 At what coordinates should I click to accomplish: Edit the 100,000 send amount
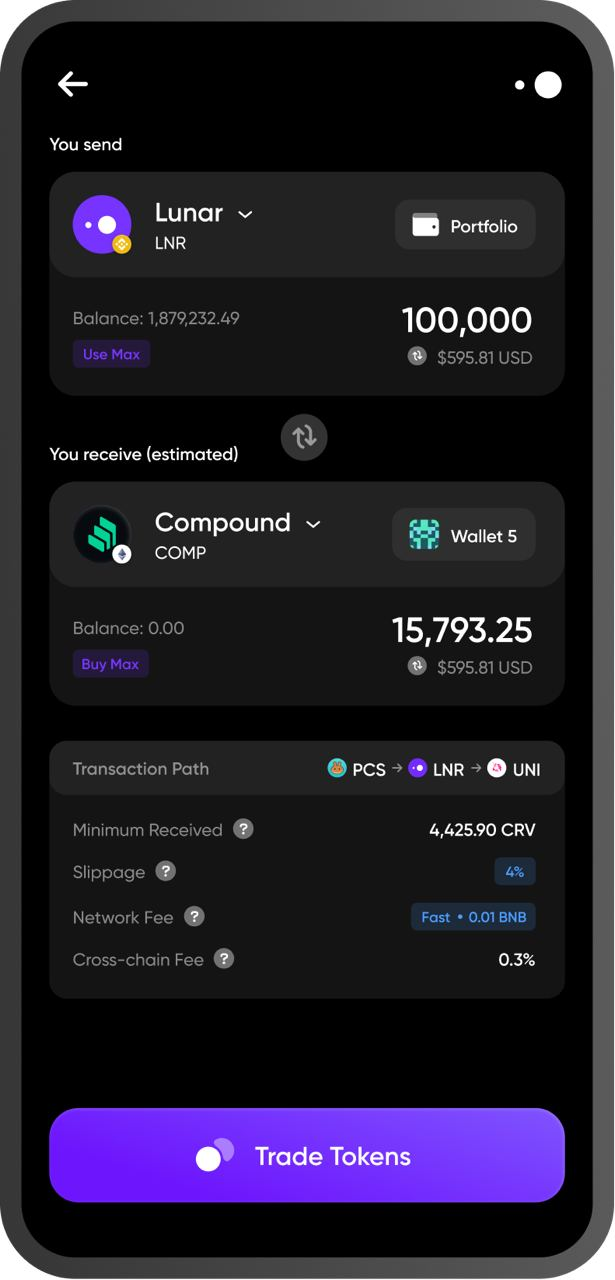tap(467, 320)
